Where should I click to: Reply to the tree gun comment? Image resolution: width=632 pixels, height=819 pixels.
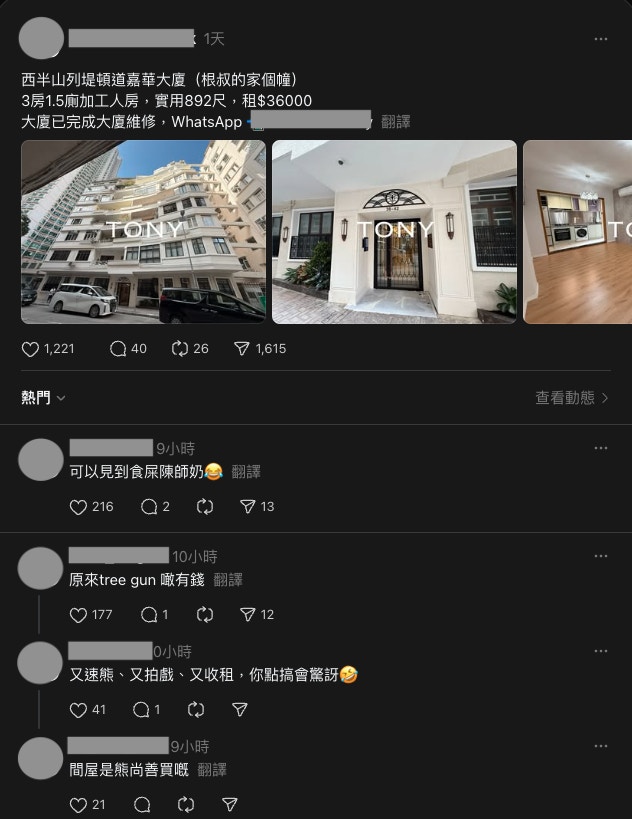pyautogui.click(x=149, y=615)
